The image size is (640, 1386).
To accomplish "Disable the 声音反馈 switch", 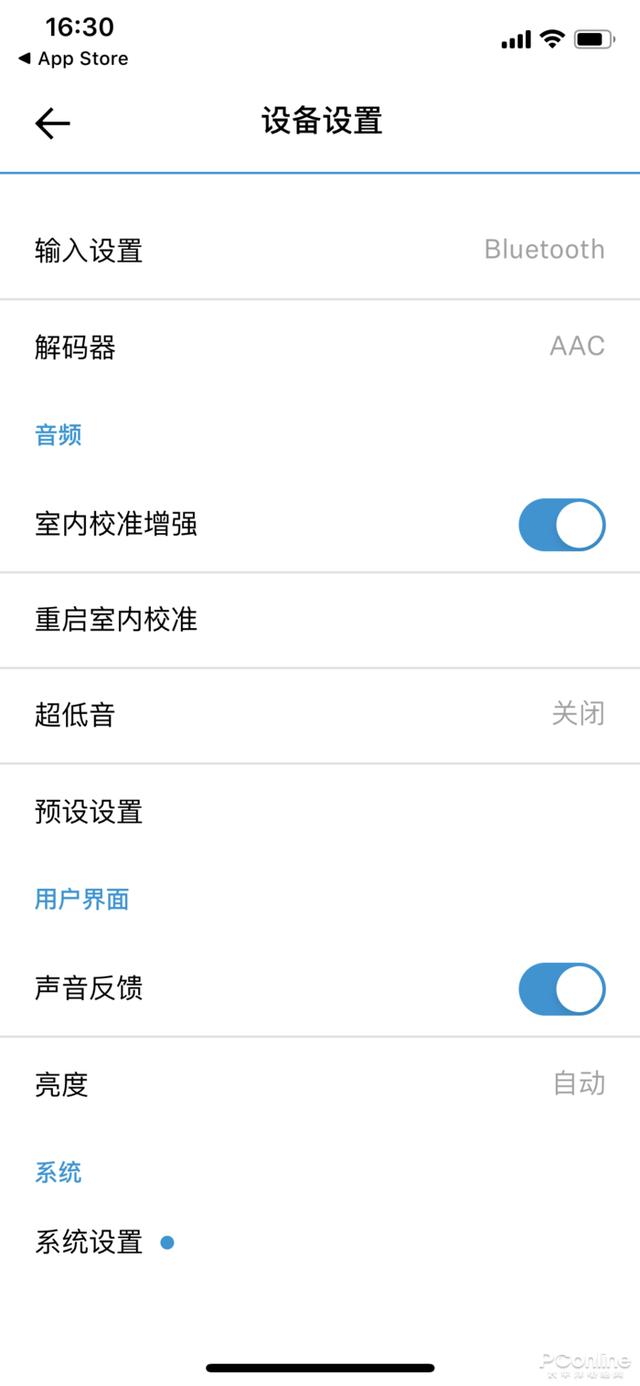I will pyautogui.click(x=562, y=989).
